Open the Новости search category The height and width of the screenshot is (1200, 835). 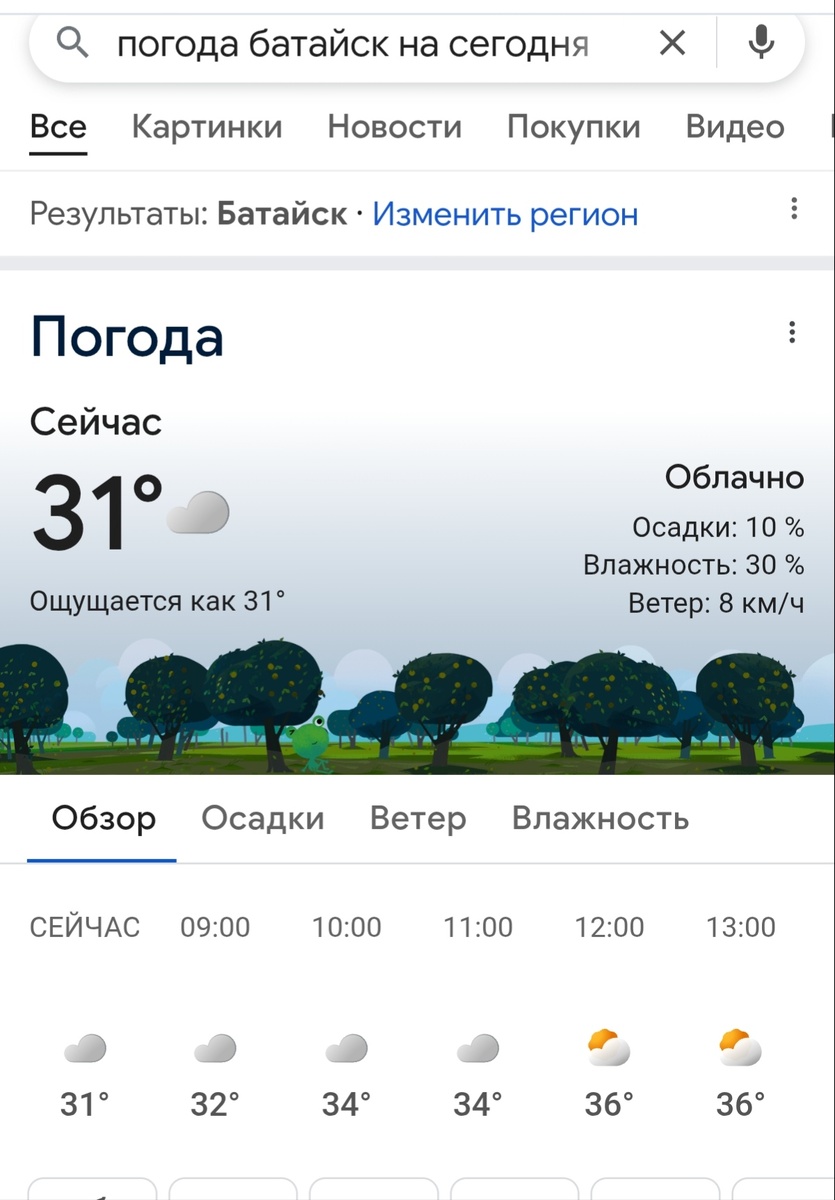(x=393, y=126)
